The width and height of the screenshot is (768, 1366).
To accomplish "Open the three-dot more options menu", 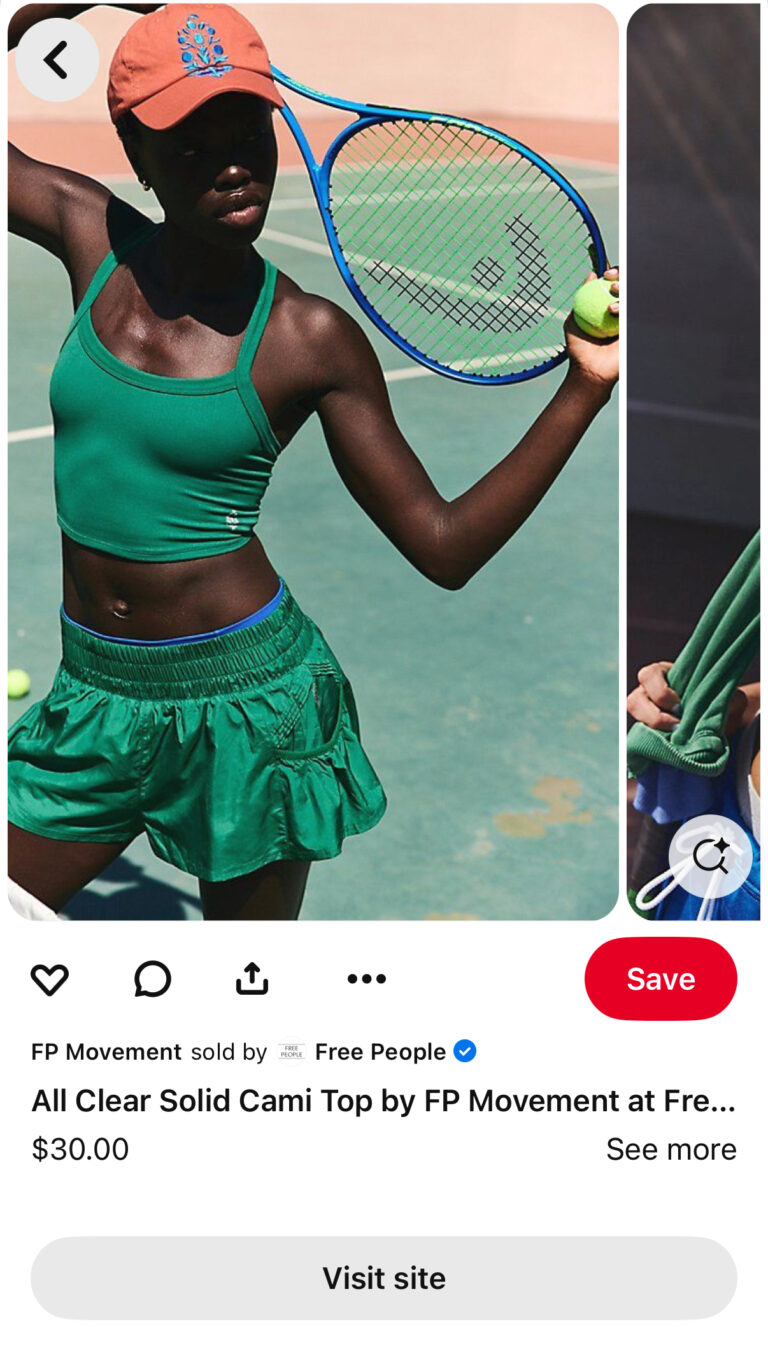I will 366,979.
